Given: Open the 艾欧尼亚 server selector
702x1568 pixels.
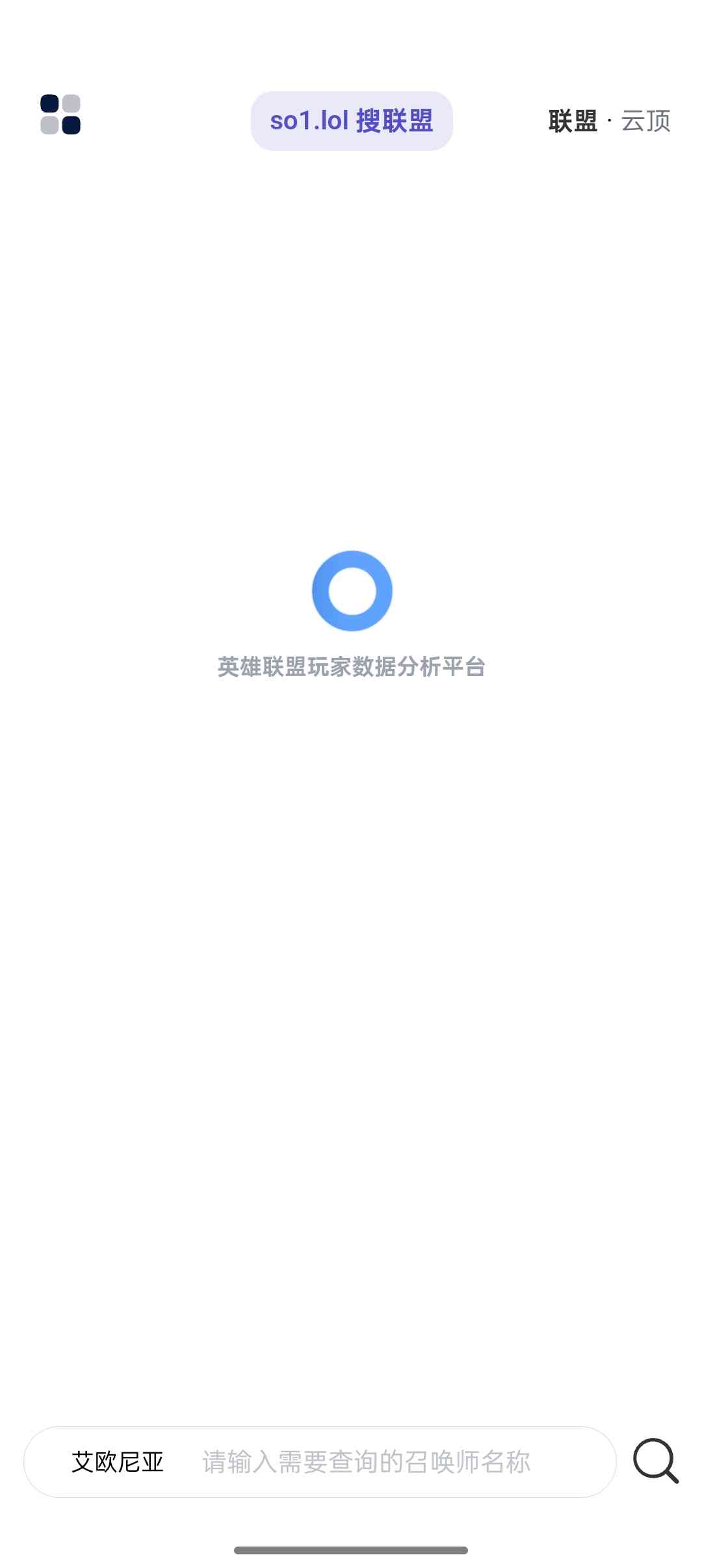Looking at the screenshot, I should point(118,1462).
